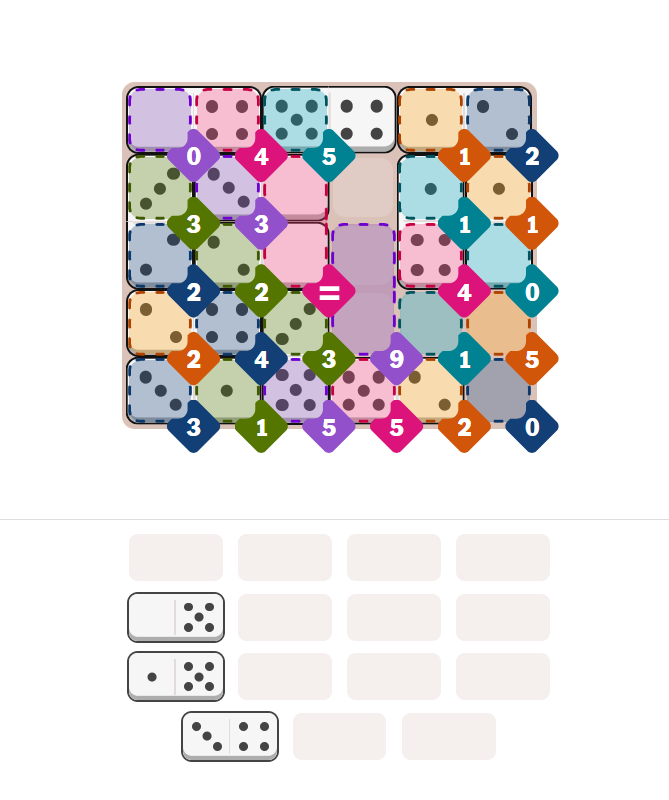Select the one-five domino in the tray
Image resolution: width=669 pixels, height=800 pixels.
[x=176, y=676]
